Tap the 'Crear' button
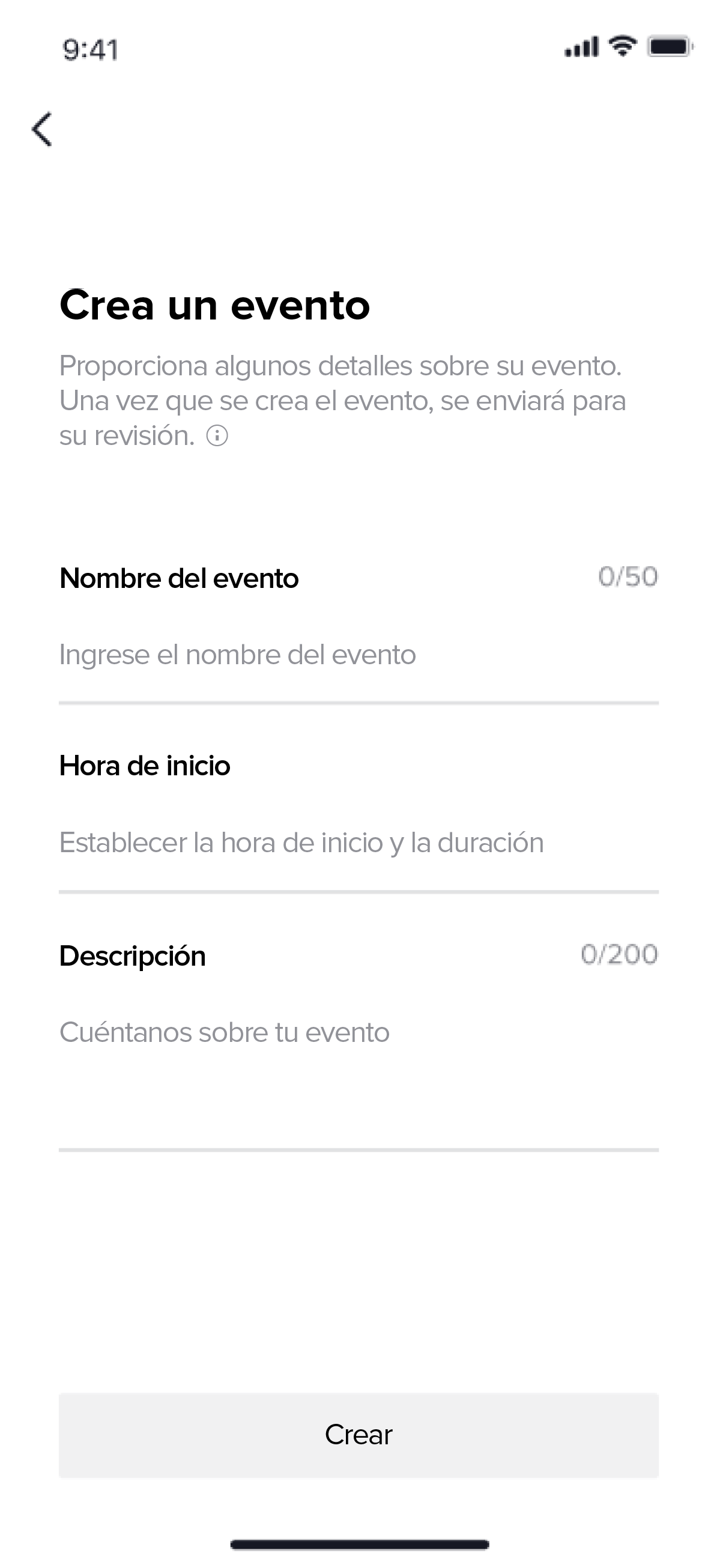The height and width of the screenshot is (1568, 717). [x=358, y=1435]
